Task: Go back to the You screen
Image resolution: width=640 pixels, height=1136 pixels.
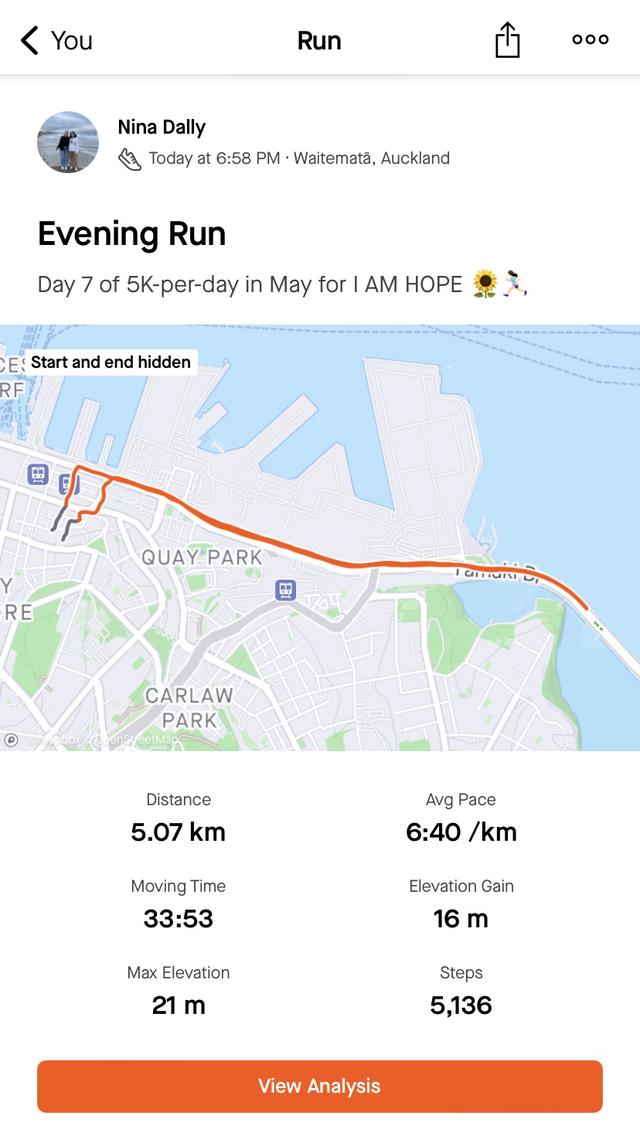Action: coord(55,40)
